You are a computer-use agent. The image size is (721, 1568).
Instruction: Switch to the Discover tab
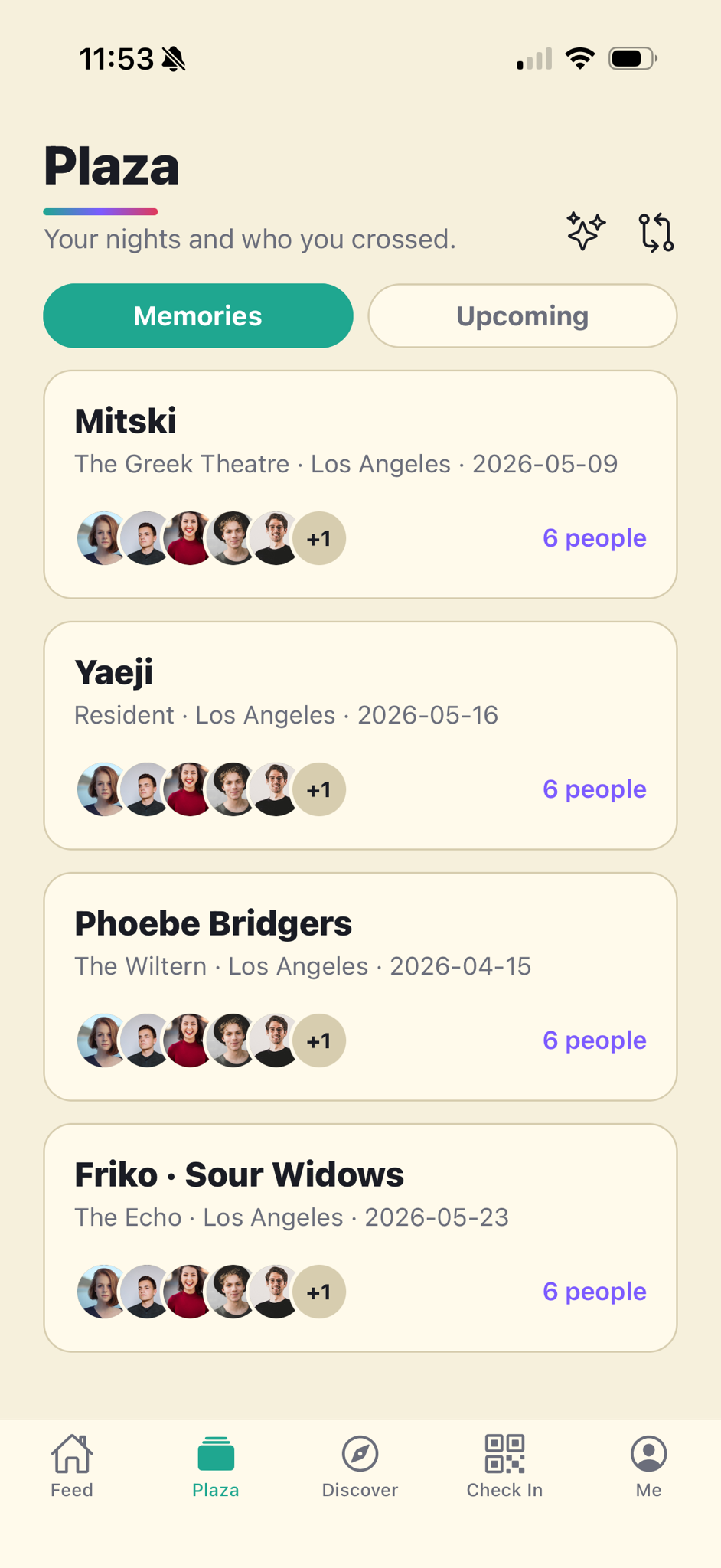[360, 1466]
